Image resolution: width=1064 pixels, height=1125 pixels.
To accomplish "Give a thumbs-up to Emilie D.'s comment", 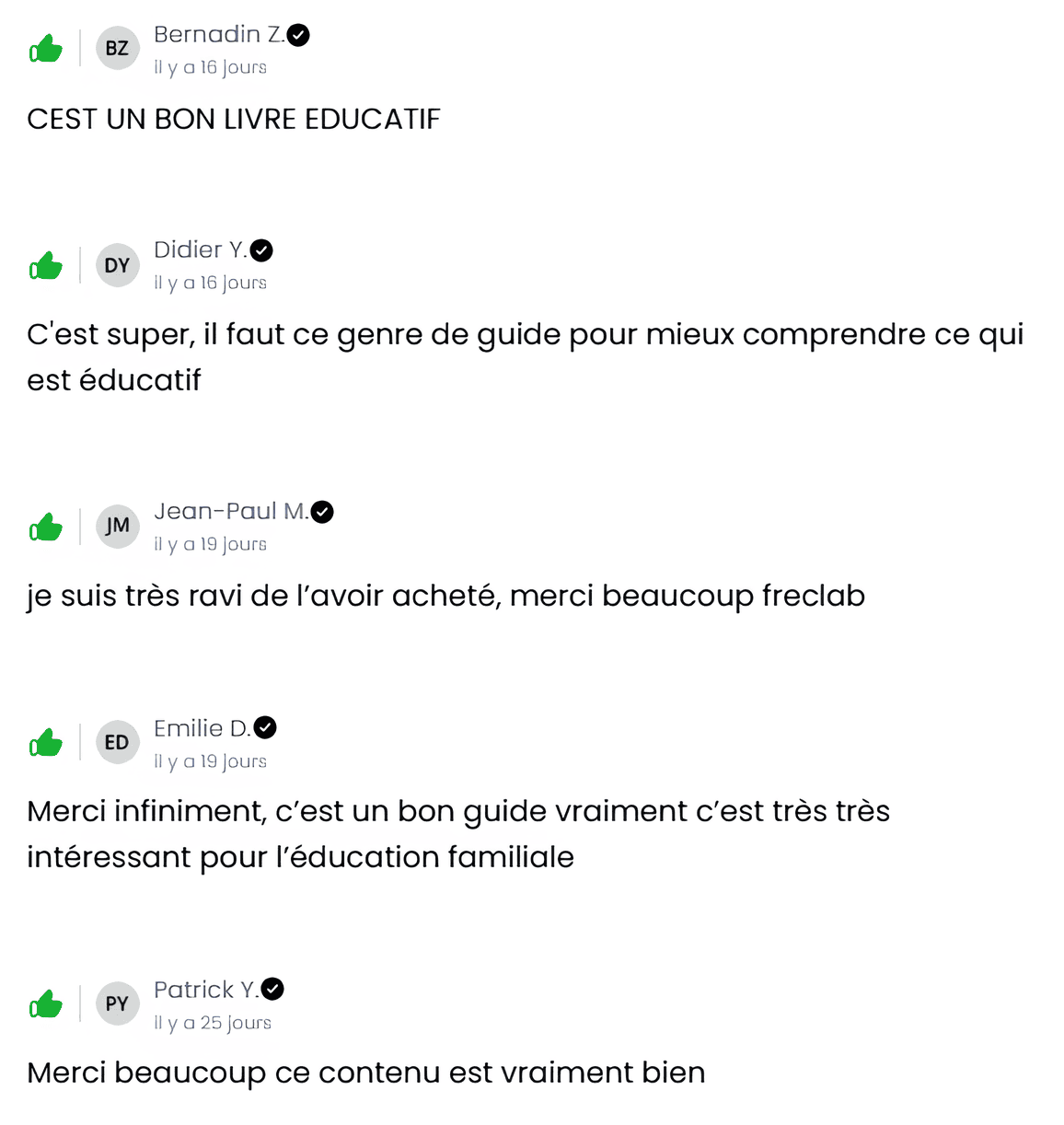I will point(45,742).
